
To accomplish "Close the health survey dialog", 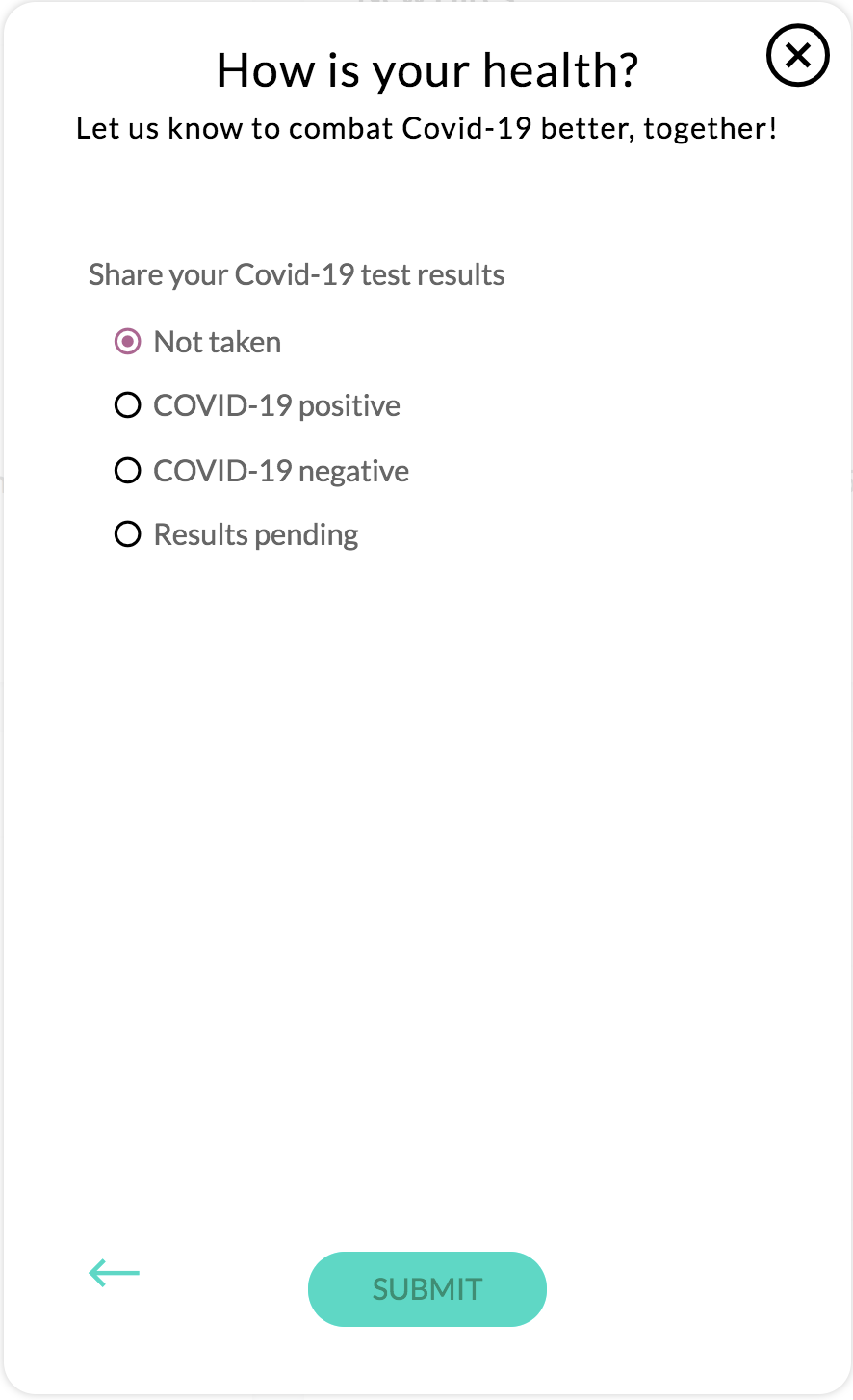I will click(x=797, y=56).
